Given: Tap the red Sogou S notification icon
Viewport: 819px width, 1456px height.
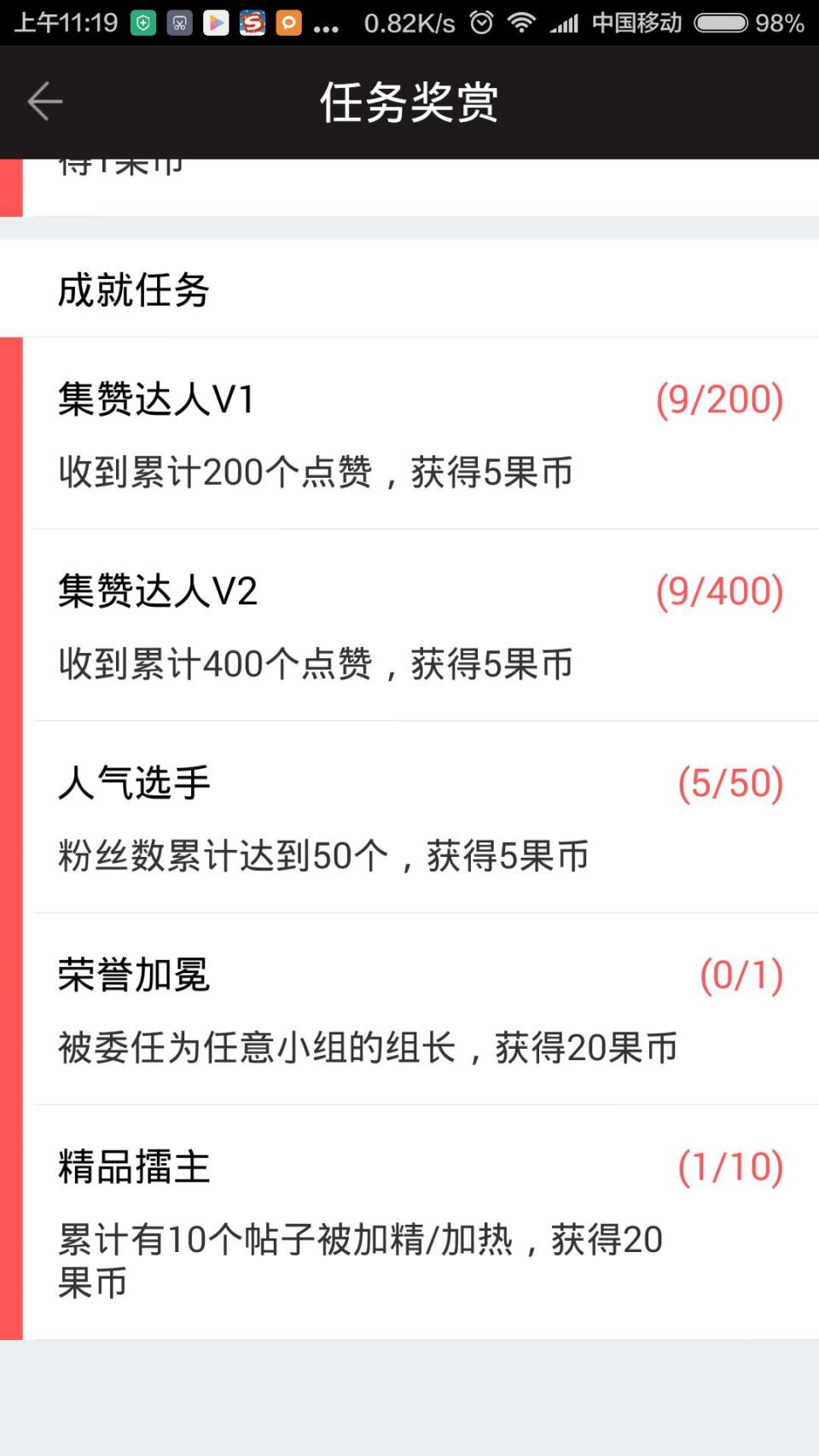Looking at the screenshot, I should click(253, 22).
